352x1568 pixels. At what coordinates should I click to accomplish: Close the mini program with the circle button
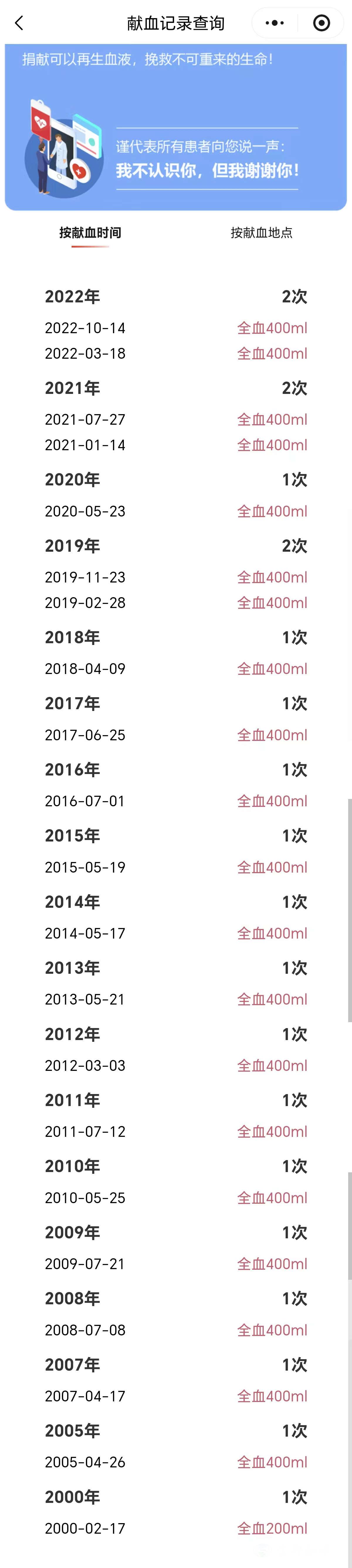coord(321,23)
